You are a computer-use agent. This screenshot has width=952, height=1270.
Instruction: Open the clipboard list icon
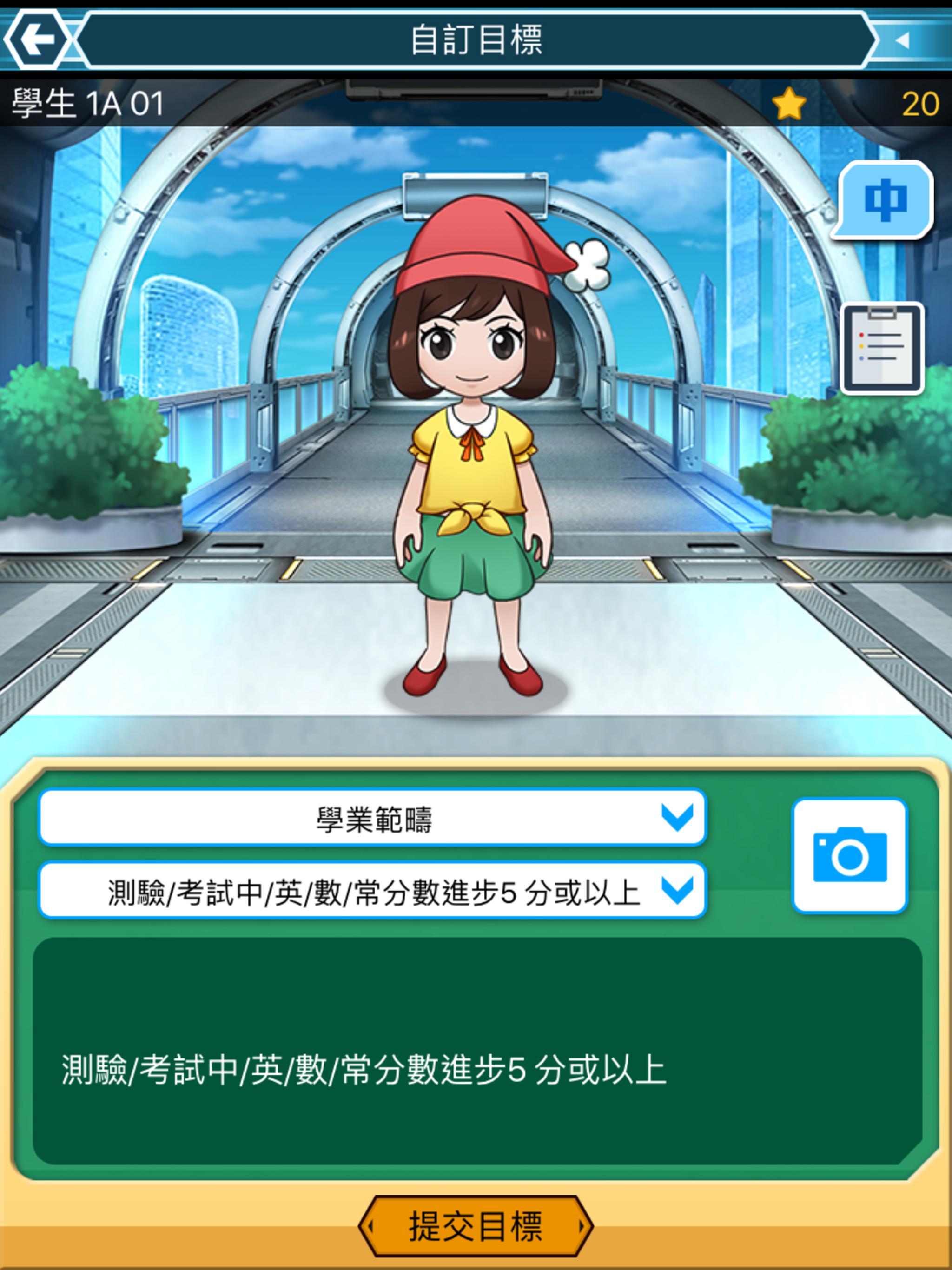pos(882,349)
